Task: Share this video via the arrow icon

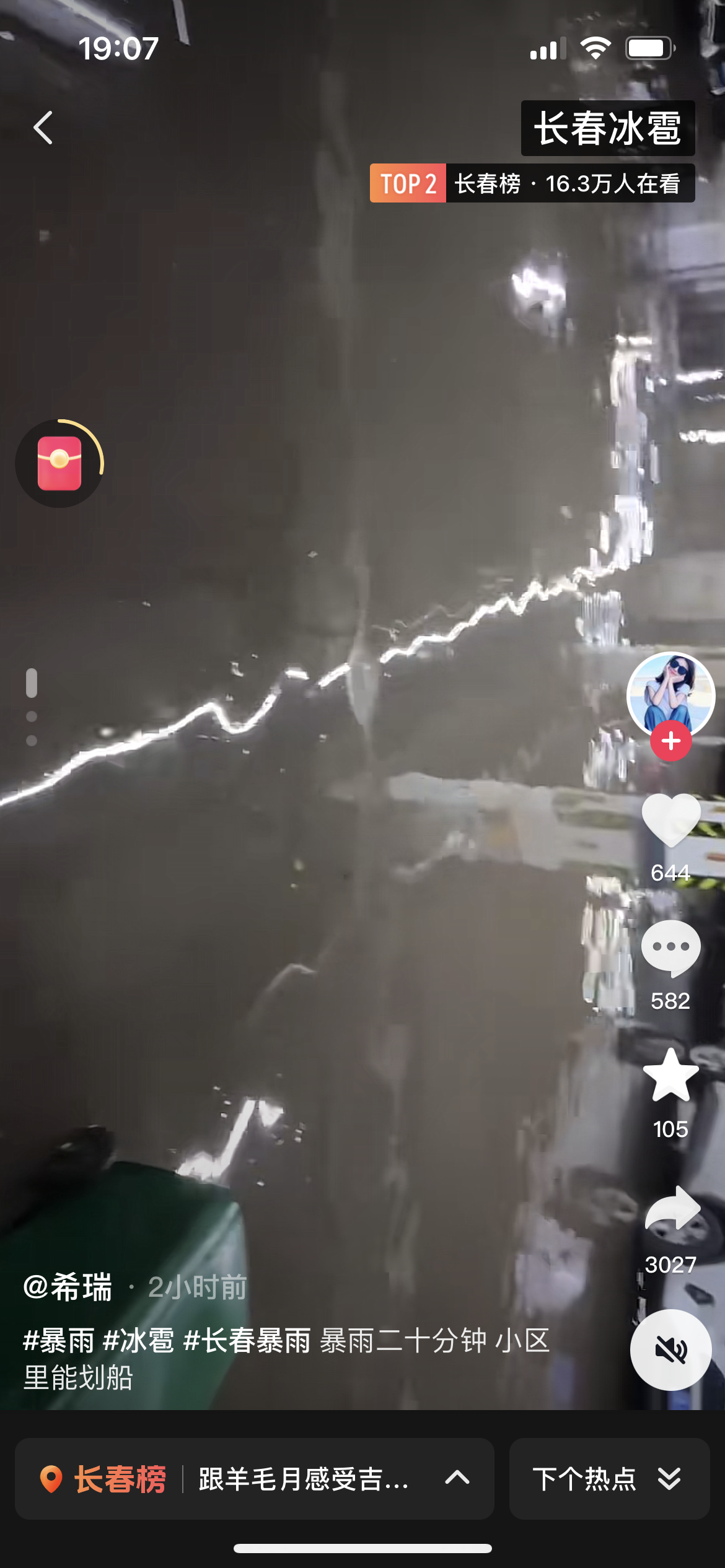Action: 672,1209
